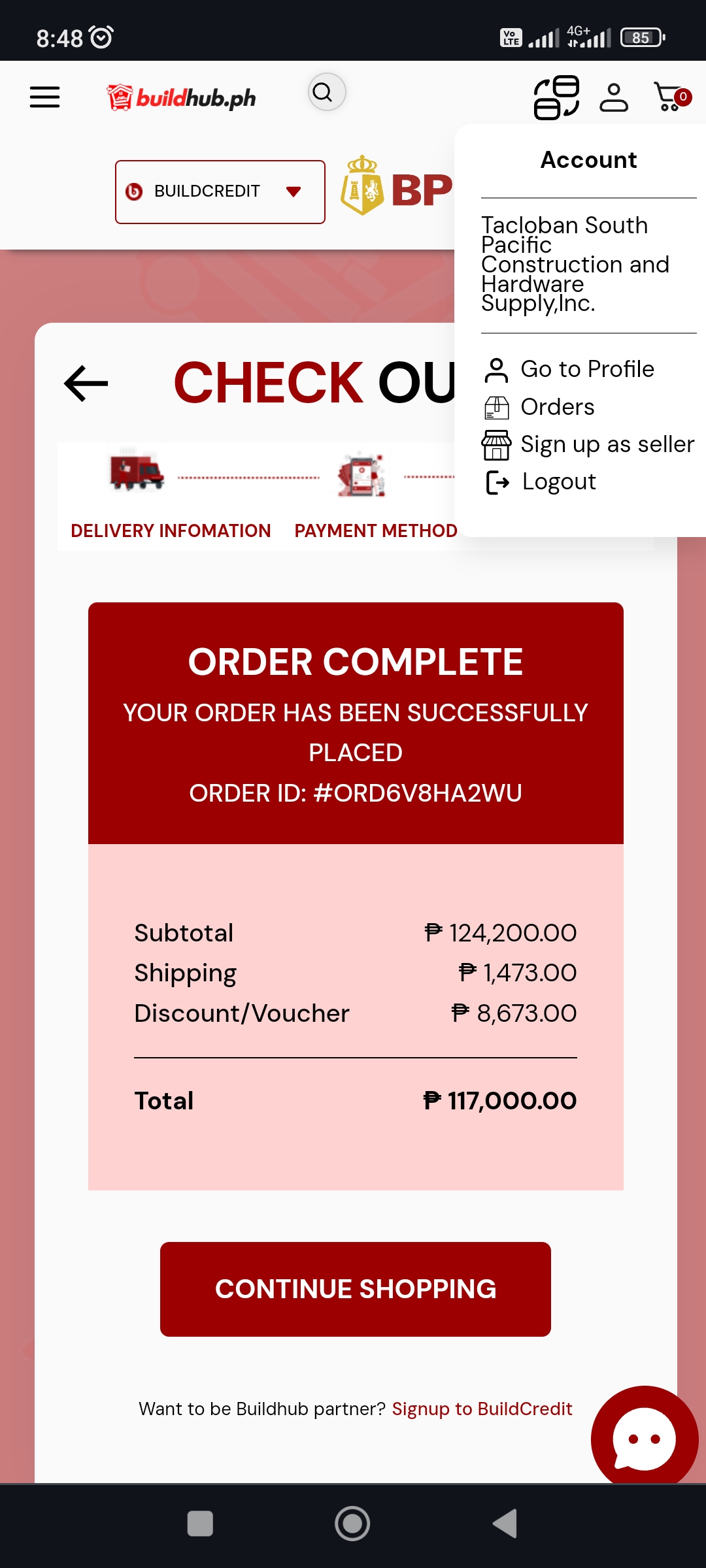Screen dimensions: 706x1568
Task: Open the account profile icon
Action: pyautogui.click(x=613, y=97)
